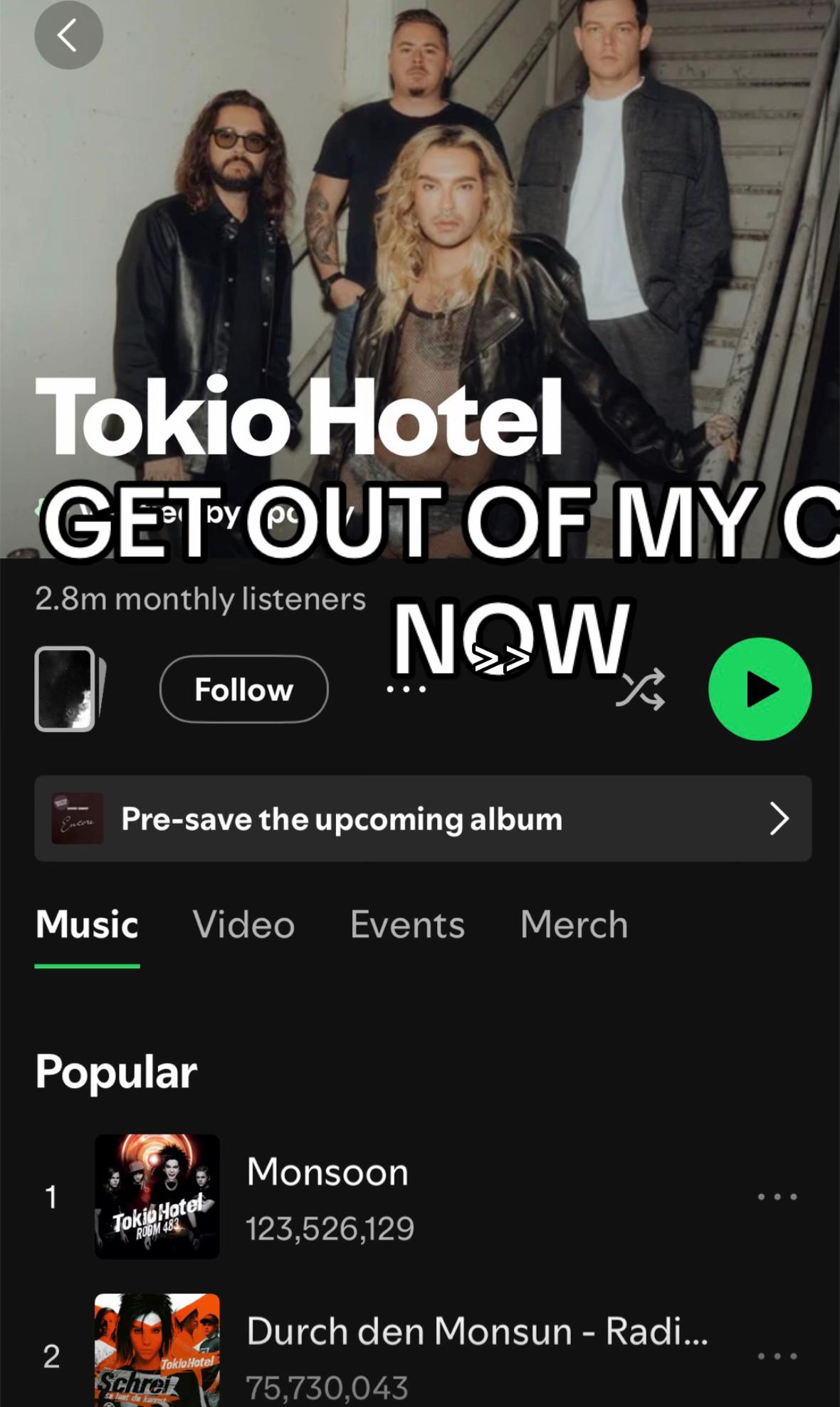Screen dimensions: 840x1407
Task: Open the artist overflow menu next to Follow
Action: click(406, 689)
